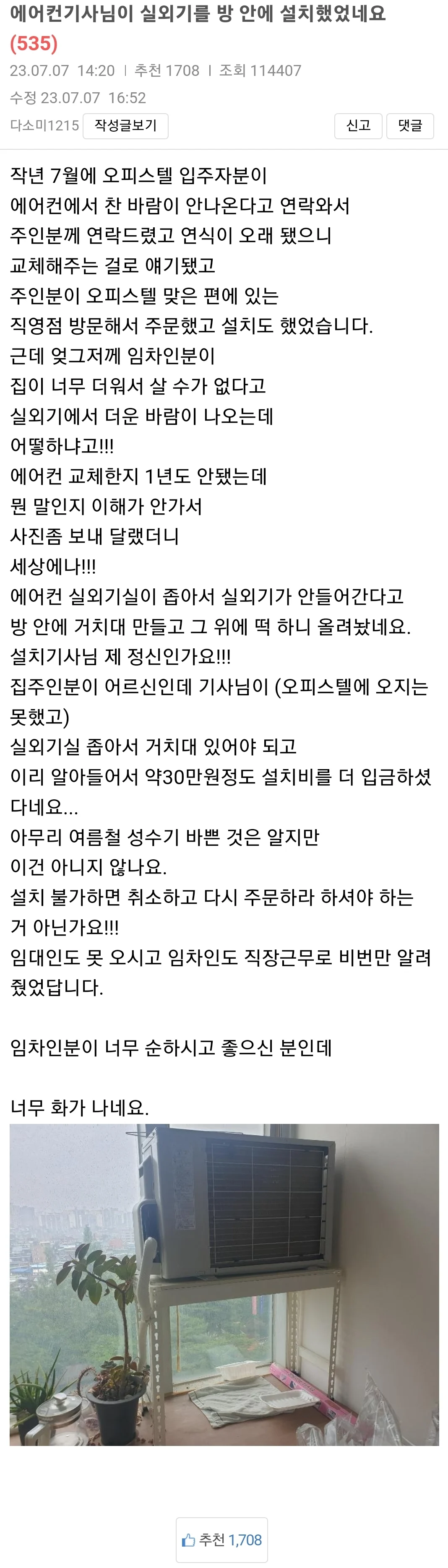This screenshot has width=448, height=1568.
Task: Report the post with 신고 button
Action: point(358,126)
